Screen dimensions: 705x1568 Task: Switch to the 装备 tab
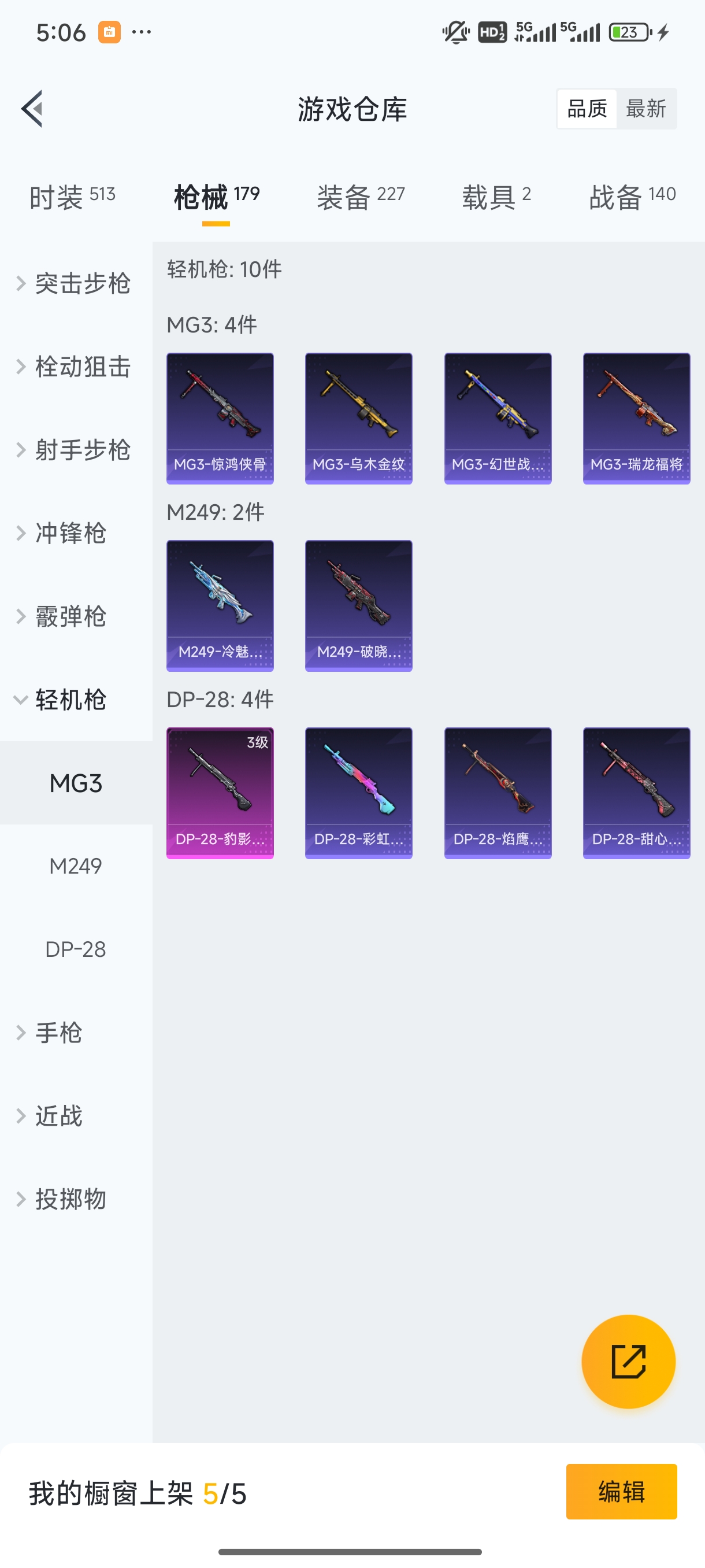click(x=345, y=195)
